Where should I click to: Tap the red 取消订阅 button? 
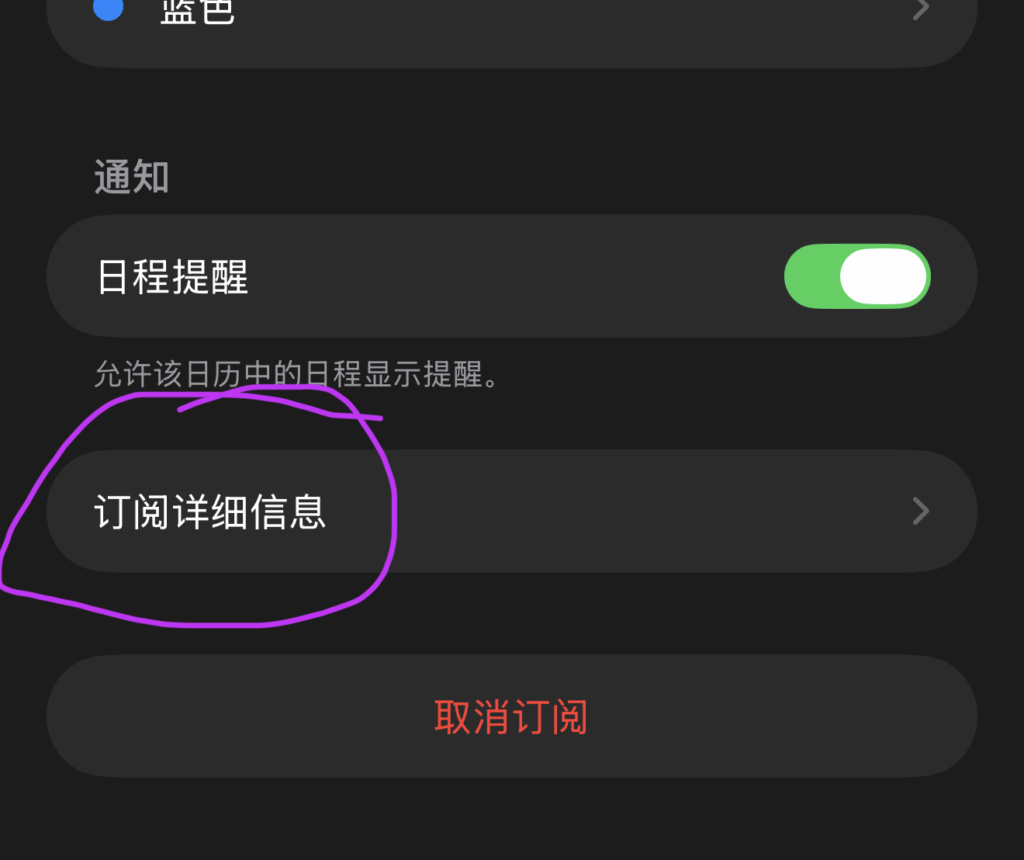click(511, 717)
